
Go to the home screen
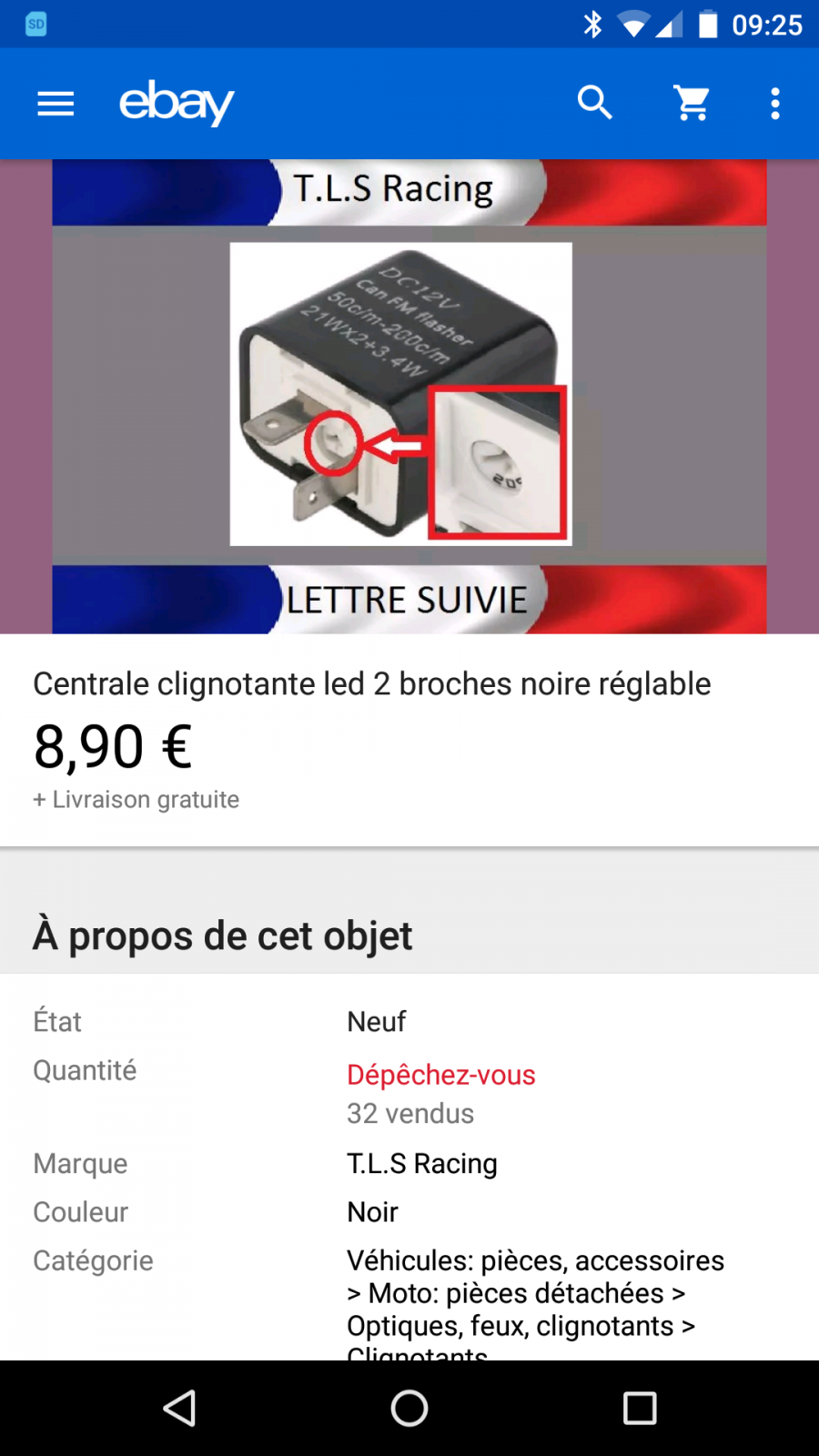coord(409,1409)
